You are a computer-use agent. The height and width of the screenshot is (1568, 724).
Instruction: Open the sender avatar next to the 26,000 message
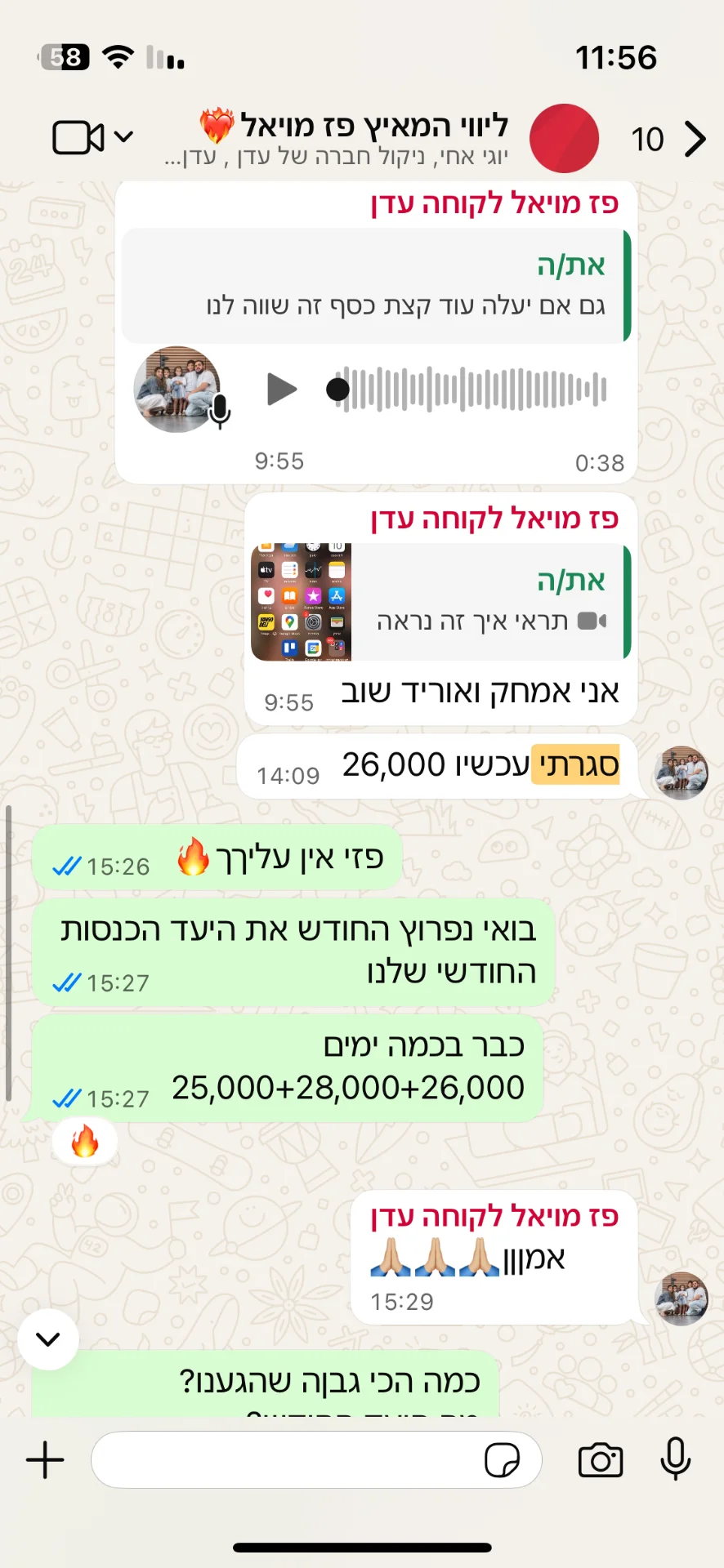tap(682, 773)
